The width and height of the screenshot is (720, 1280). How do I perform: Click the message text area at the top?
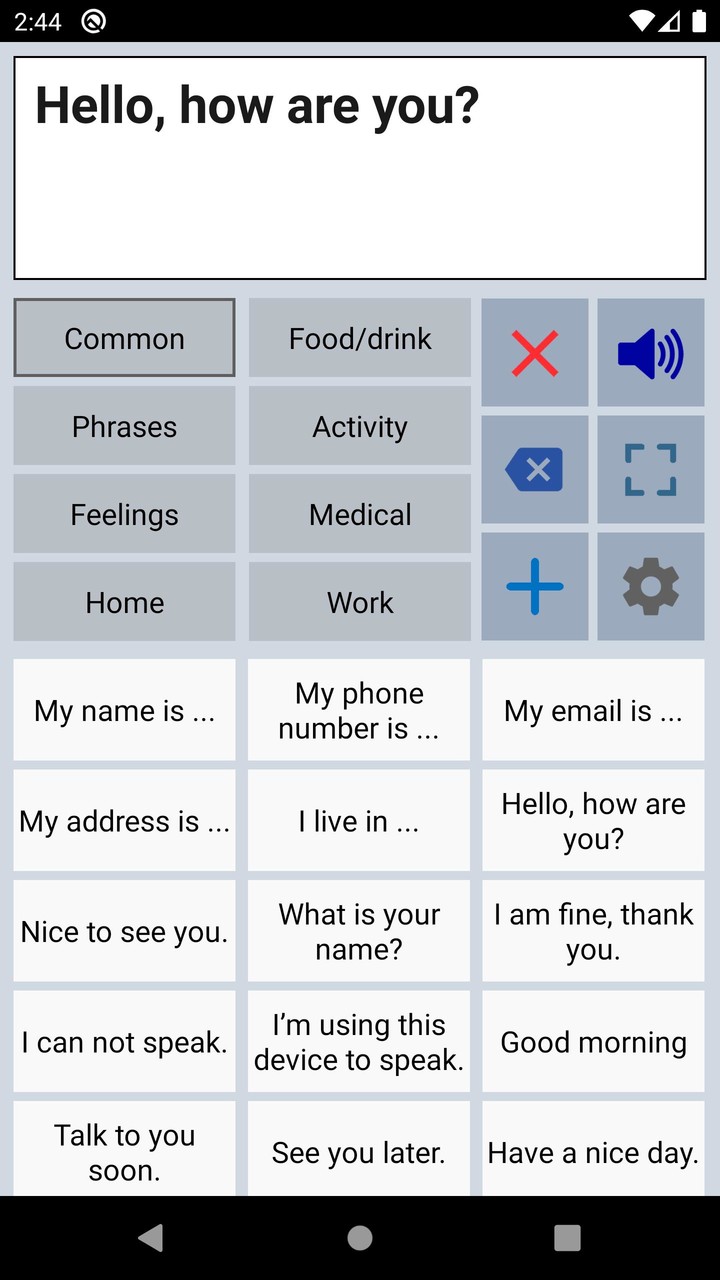tap(360, 167)
